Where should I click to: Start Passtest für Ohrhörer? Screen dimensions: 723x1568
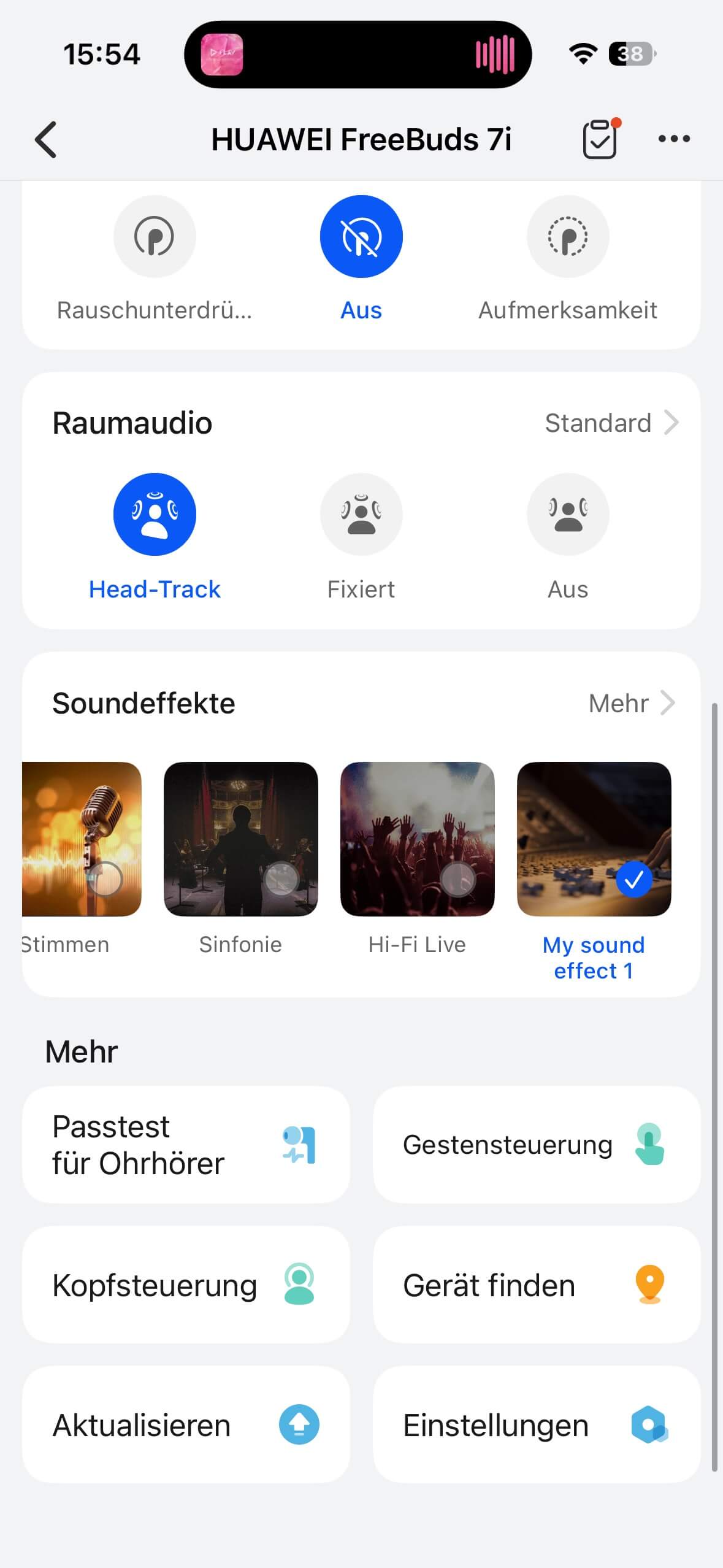186,1145
